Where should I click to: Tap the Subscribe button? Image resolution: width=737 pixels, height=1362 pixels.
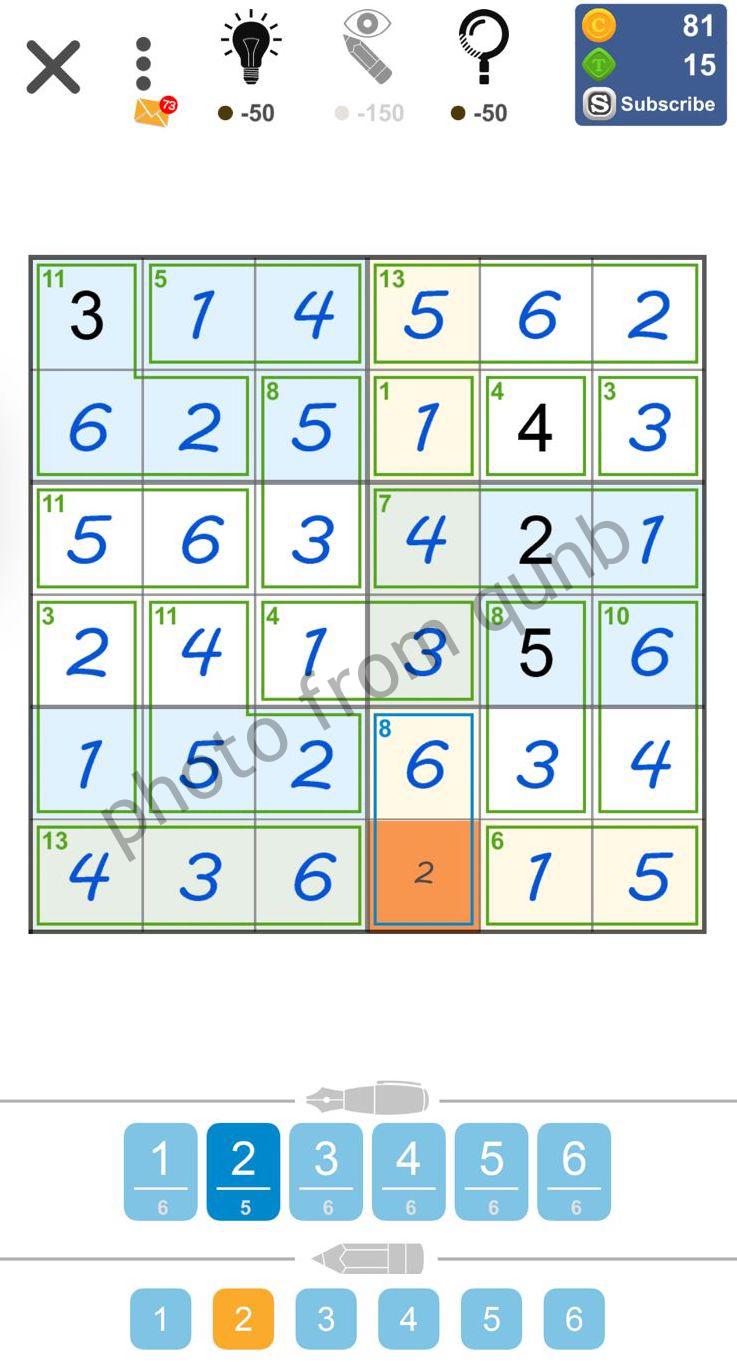[x=651, y=104]
